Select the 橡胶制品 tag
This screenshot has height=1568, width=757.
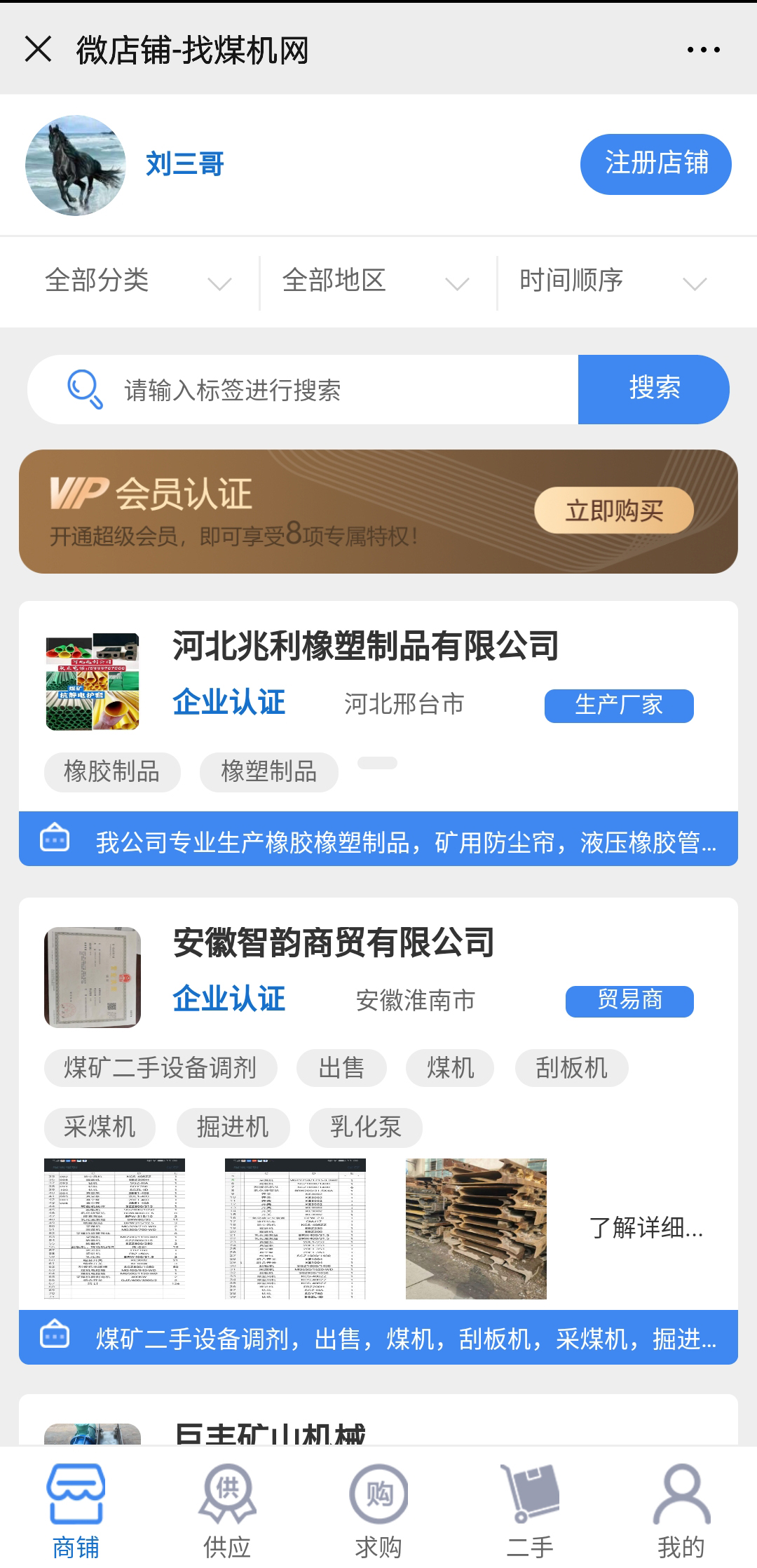pos(112,772)
